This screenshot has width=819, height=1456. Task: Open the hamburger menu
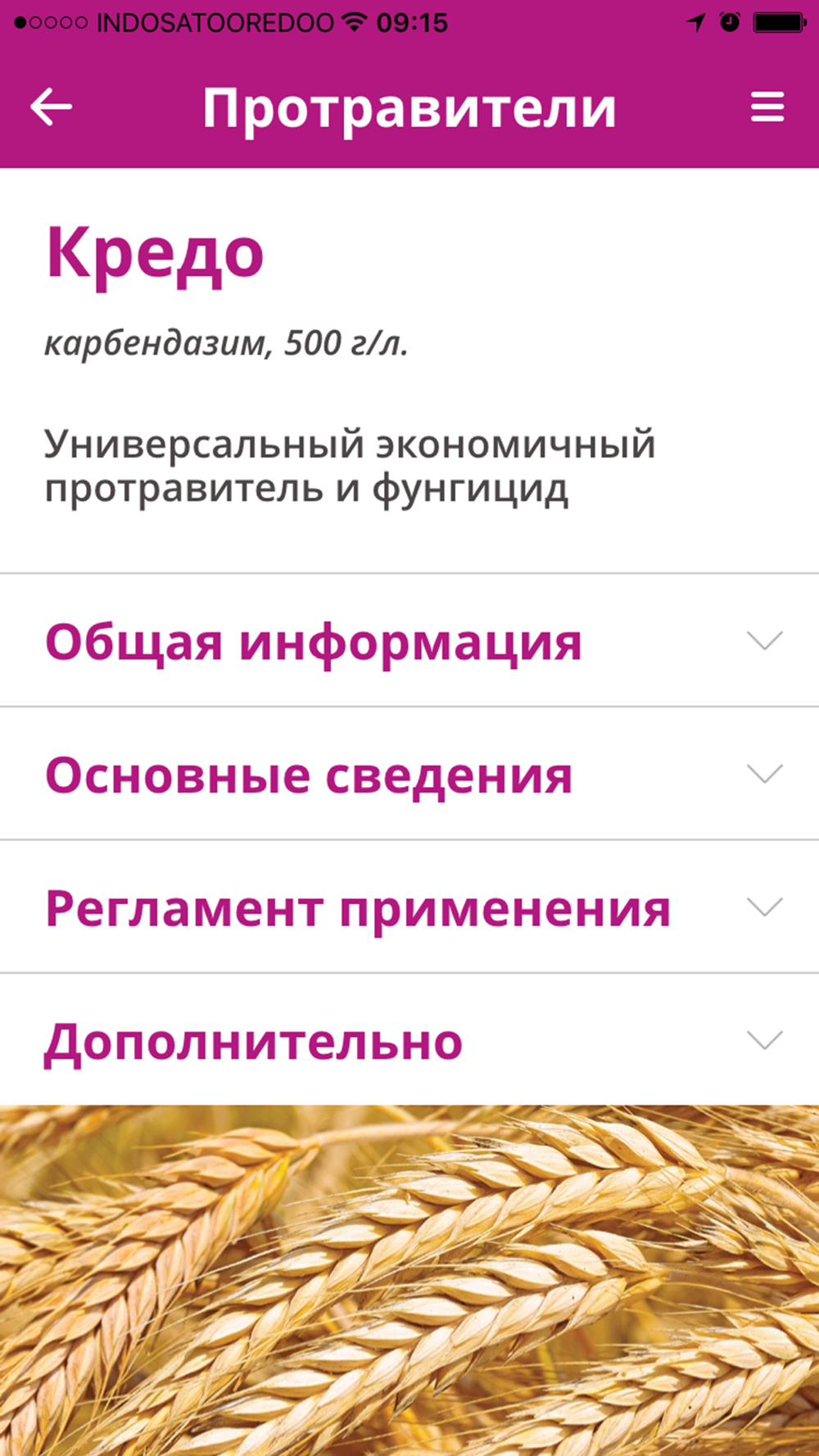767,107
